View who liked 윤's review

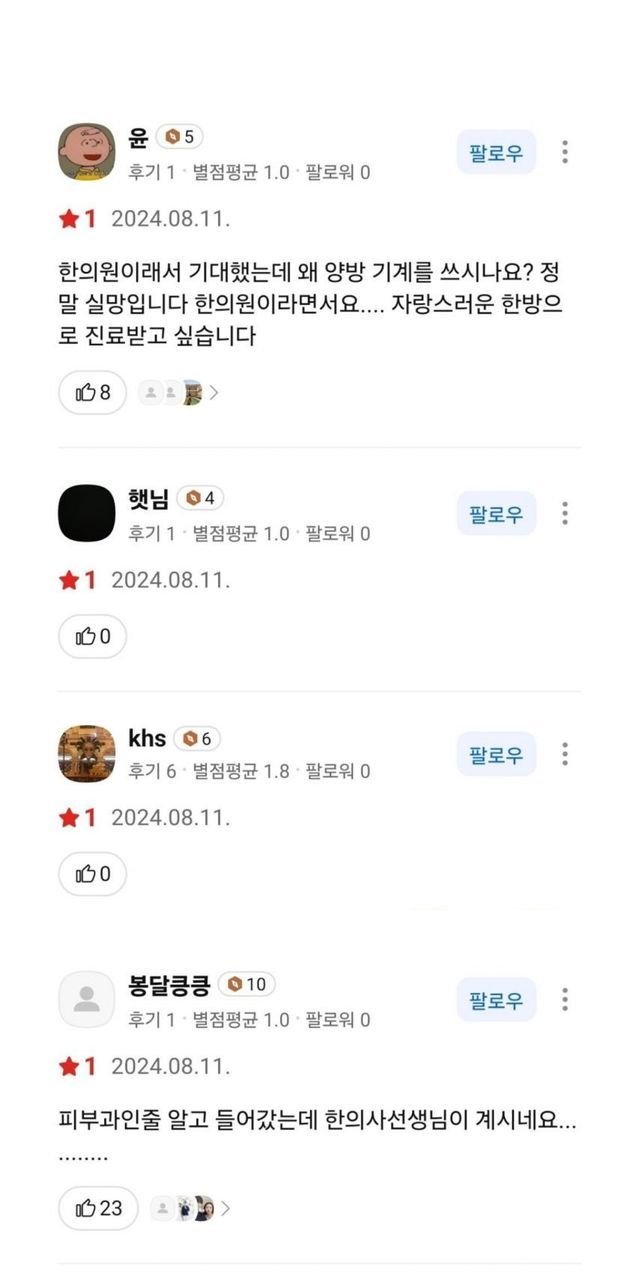(178, 392)
